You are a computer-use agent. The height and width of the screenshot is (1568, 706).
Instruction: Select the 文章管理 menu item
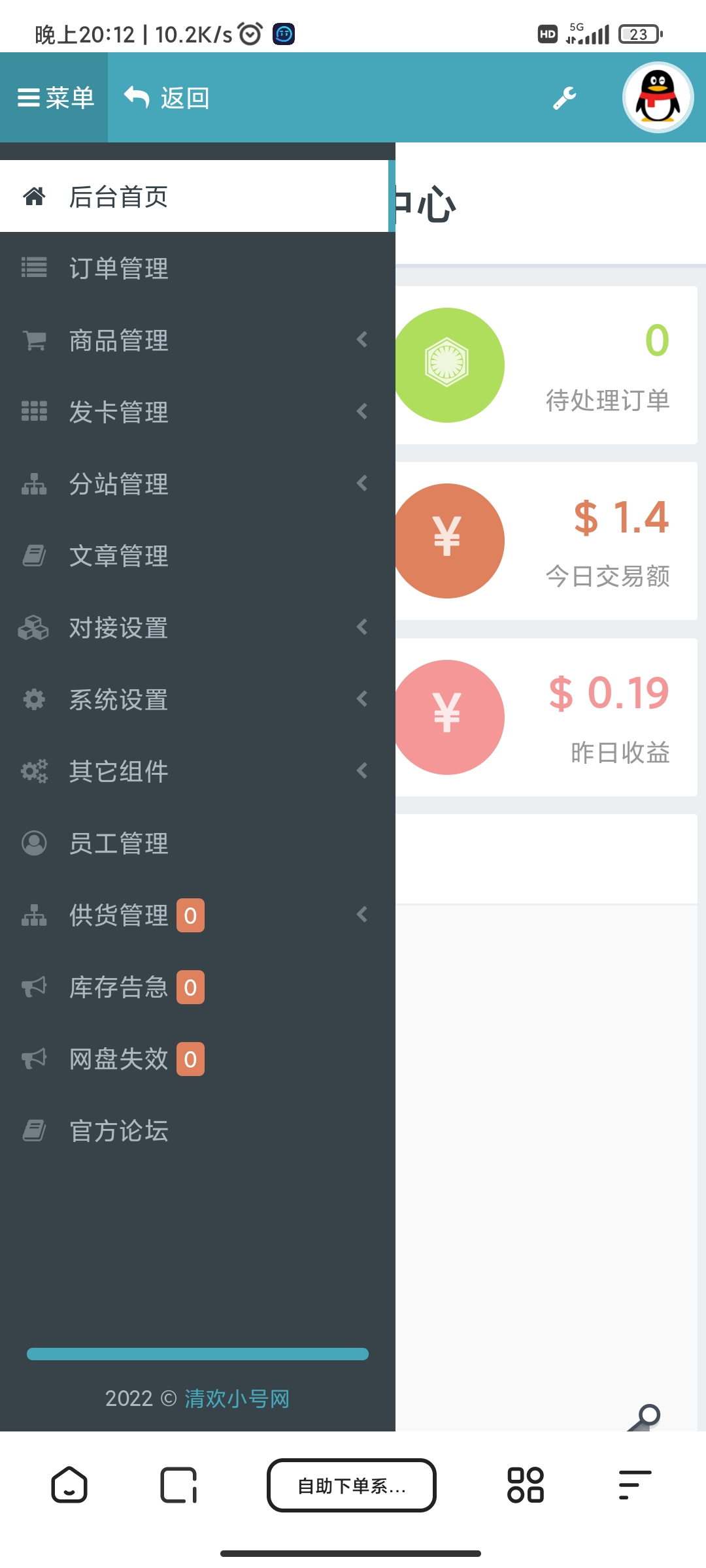pos(120,556)
